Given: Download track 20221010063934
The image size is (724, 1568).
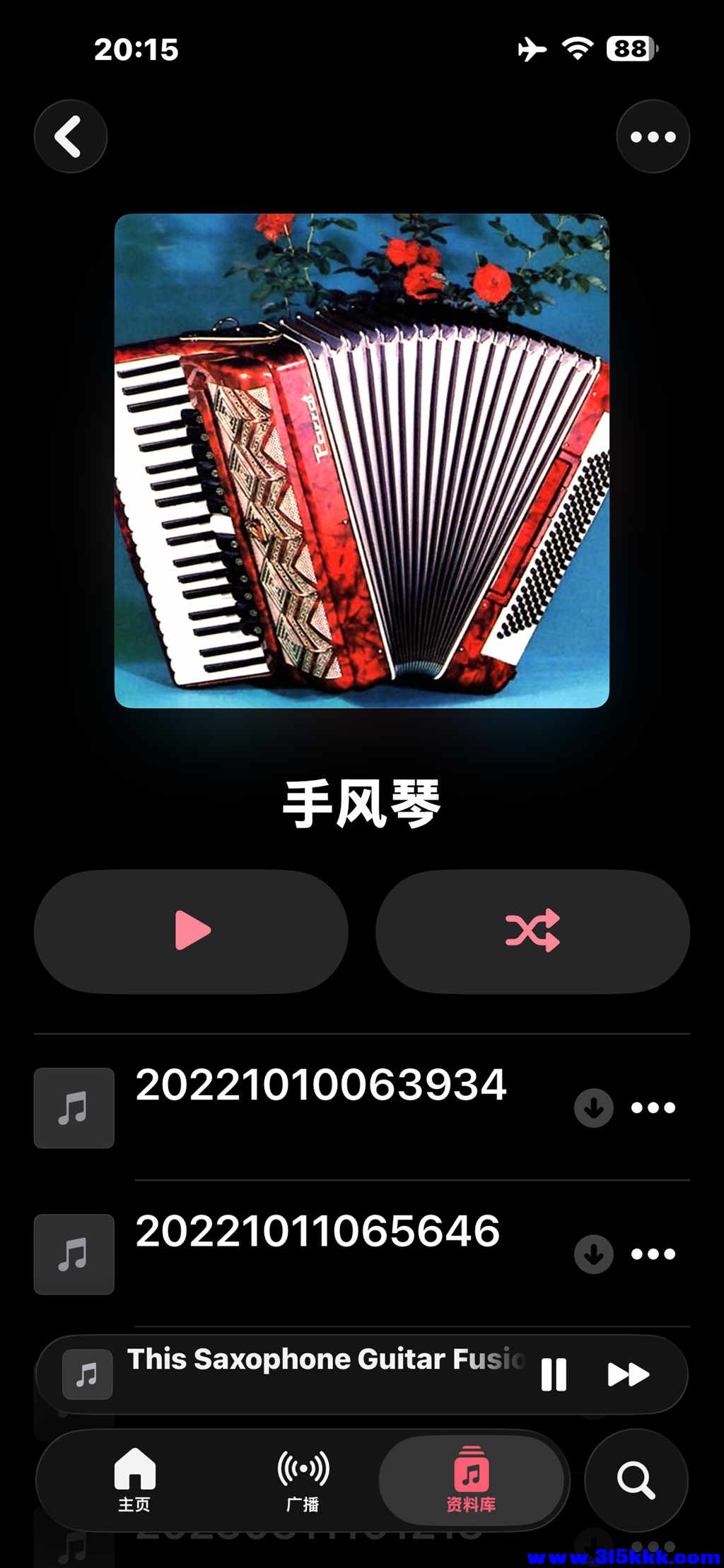Looking at the screenshot, I should (x=592, y=1108).
